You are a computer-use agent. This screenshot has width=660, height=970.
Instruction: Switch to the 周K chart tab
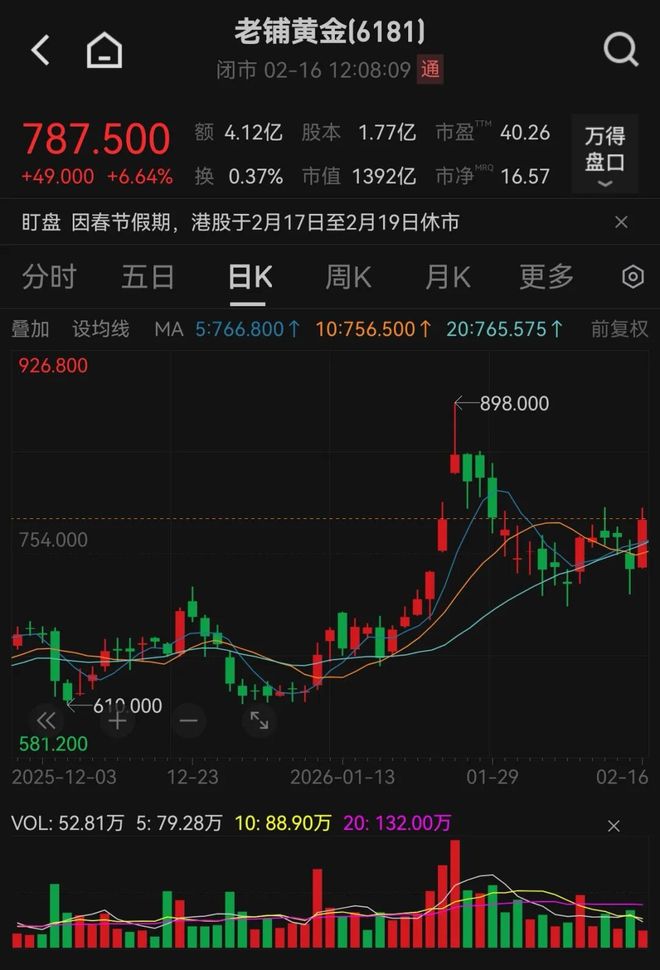pyautogui.click(x=348, y=277)
